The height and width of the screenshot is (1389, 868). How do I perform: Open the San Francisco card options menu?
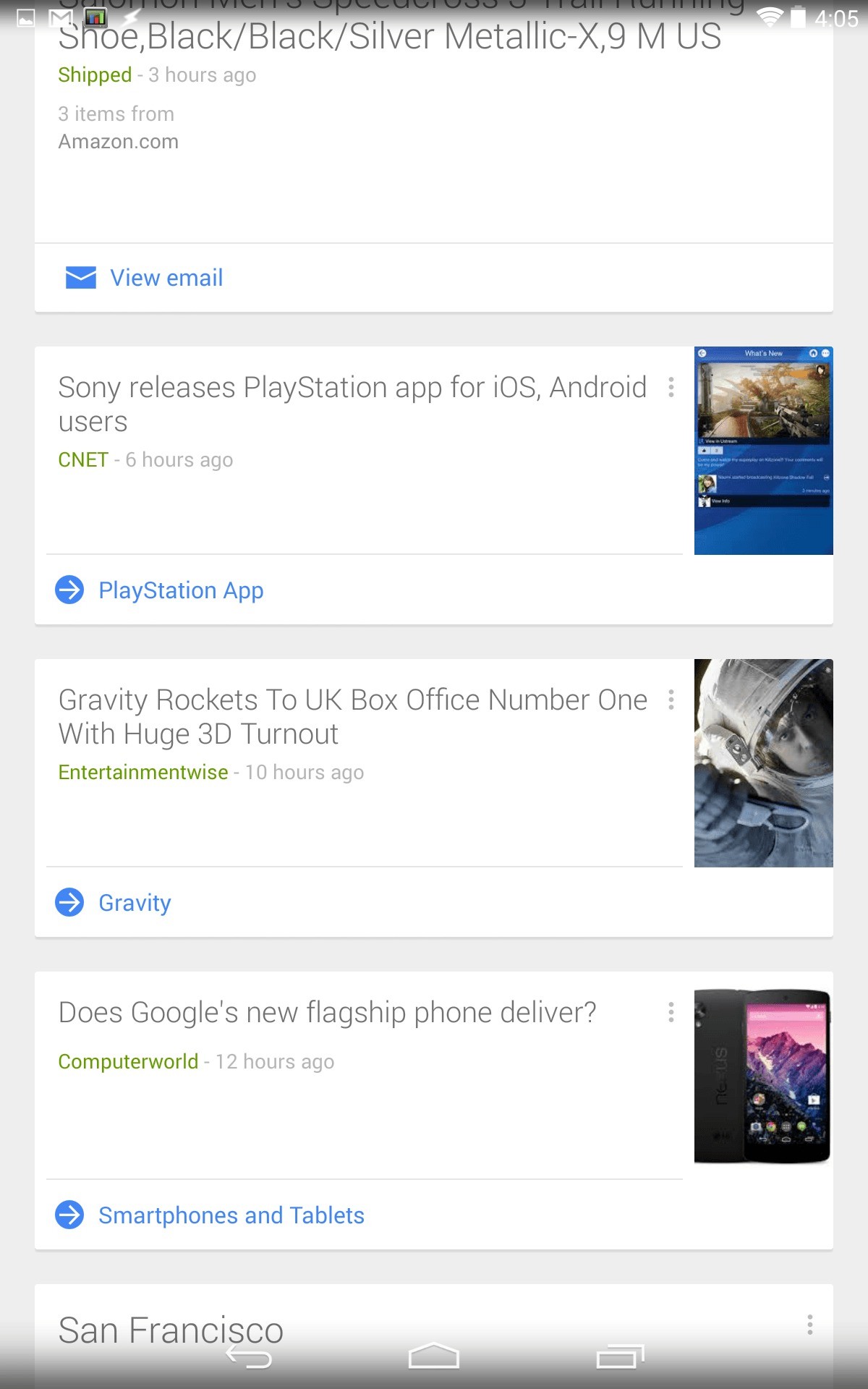(809, 1325)
